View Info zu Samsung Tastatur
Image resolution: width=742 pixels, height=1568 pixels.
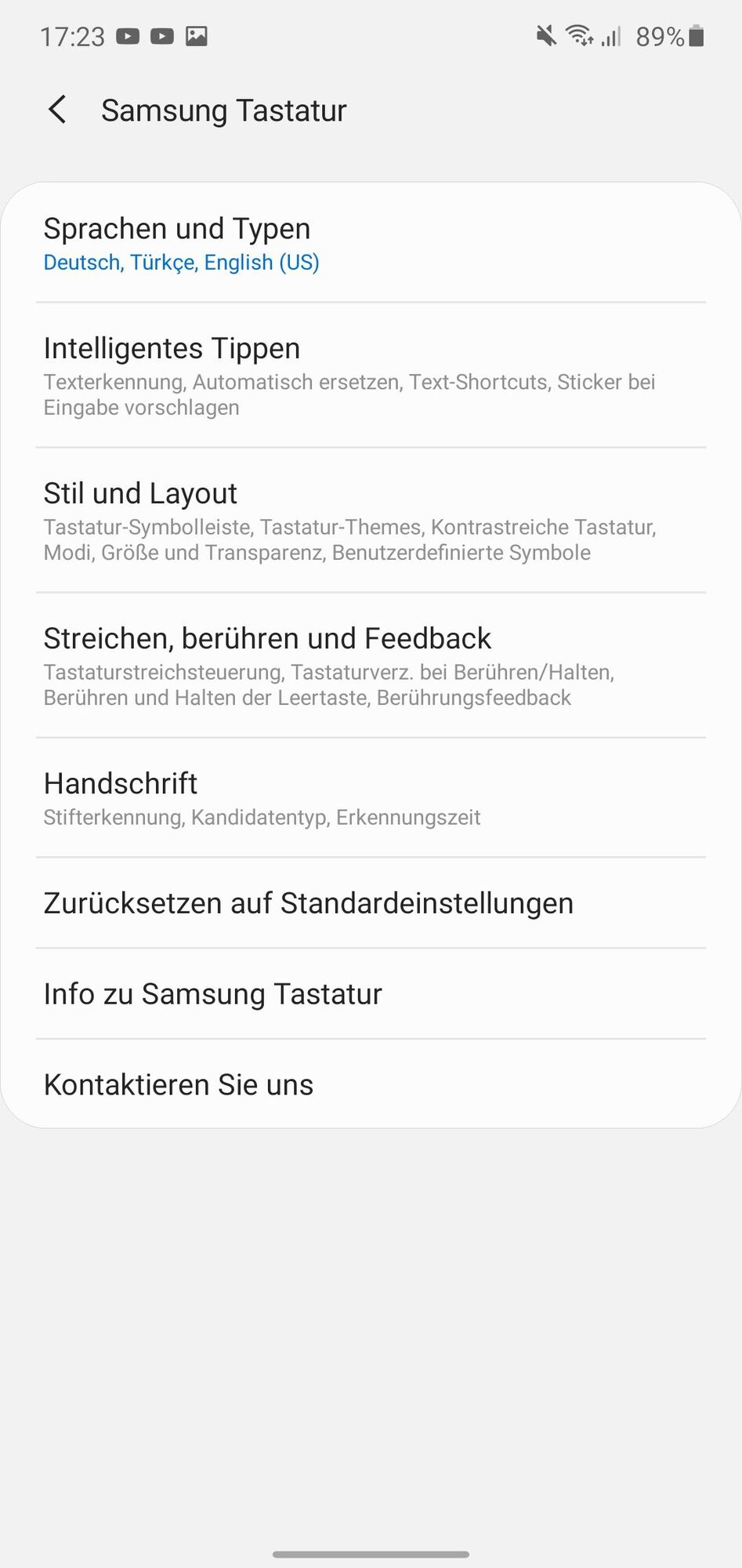(371, 994)
